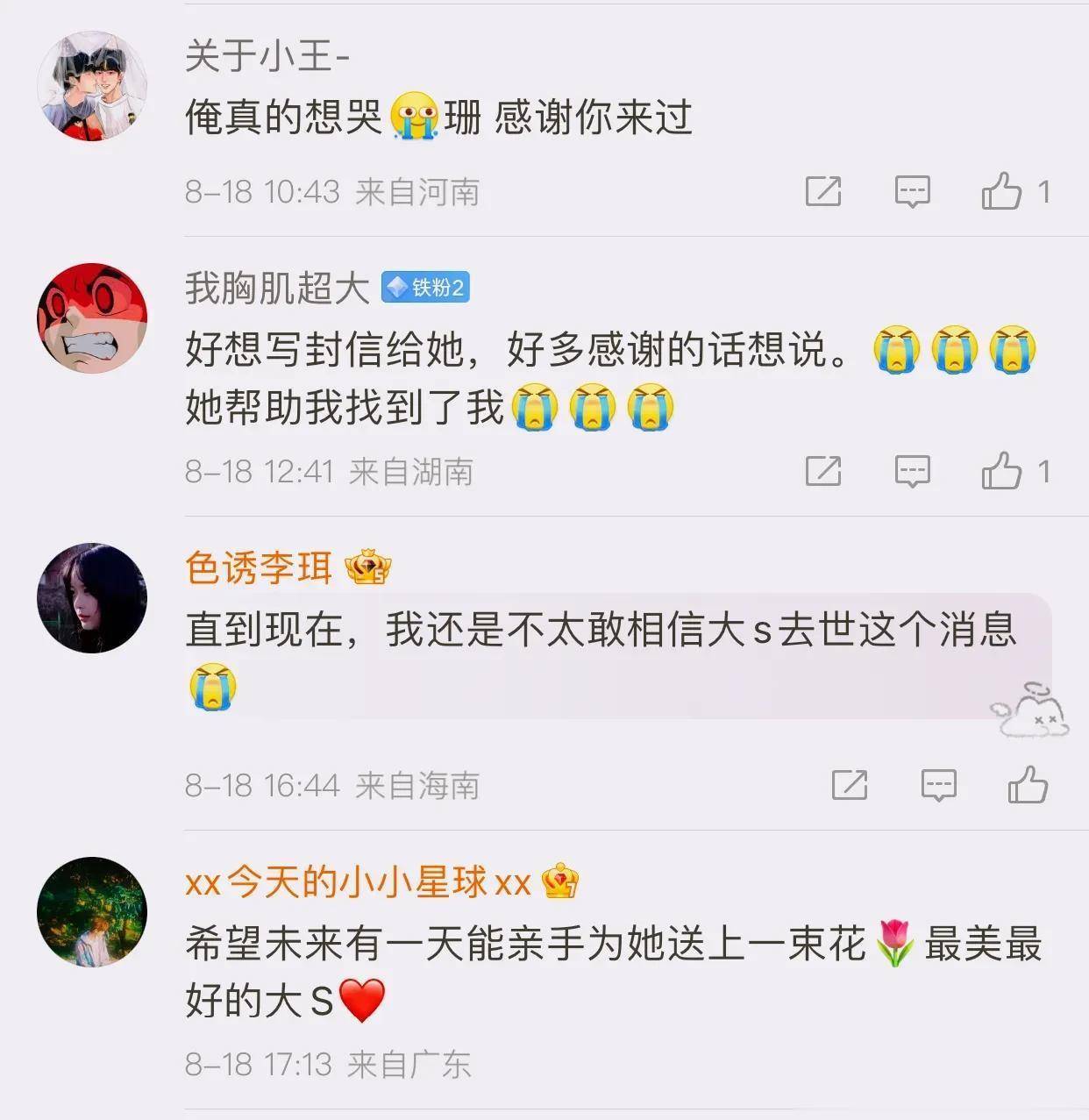Reply to the comment by 色诱李珥
The height and width of the screenshot is (1120, 1089).
(938, 784)
